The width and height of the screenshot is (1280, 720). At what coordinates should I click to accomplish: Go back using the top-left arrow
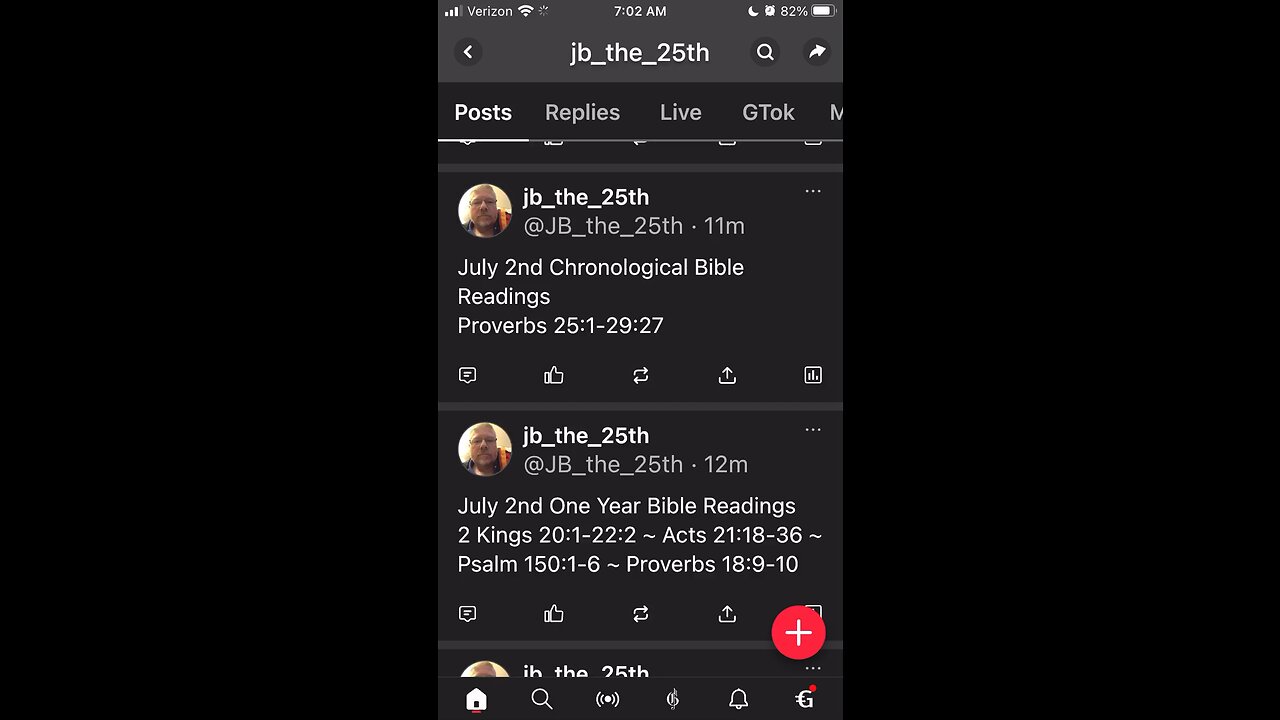pyautogui.click(x=468, y=52)
